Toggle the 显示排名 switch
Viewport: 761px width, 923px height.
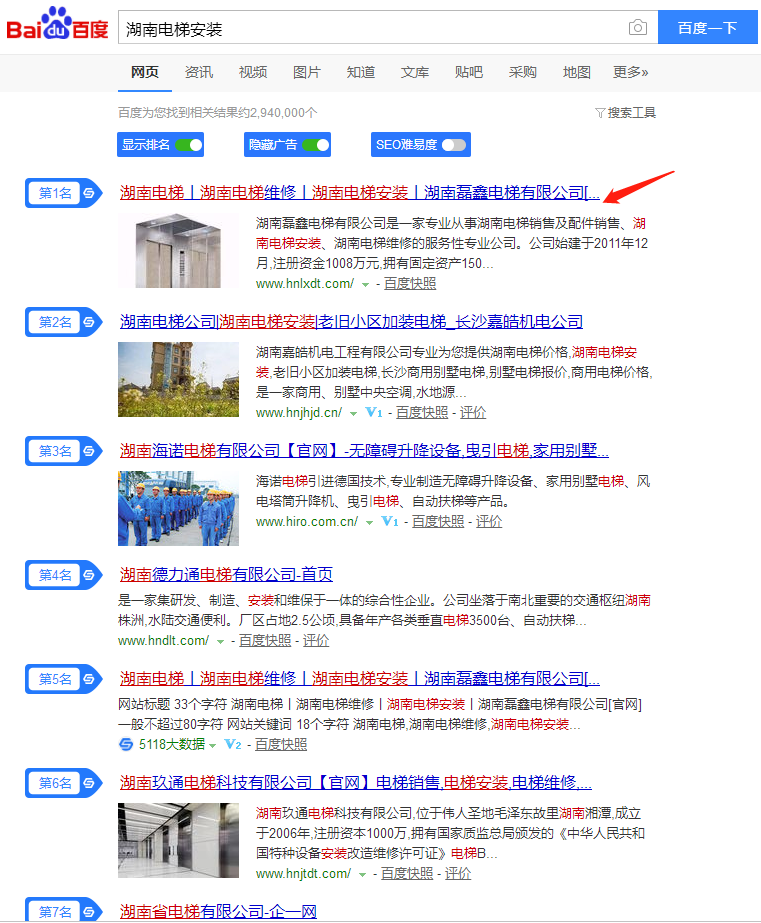[189, 145]
